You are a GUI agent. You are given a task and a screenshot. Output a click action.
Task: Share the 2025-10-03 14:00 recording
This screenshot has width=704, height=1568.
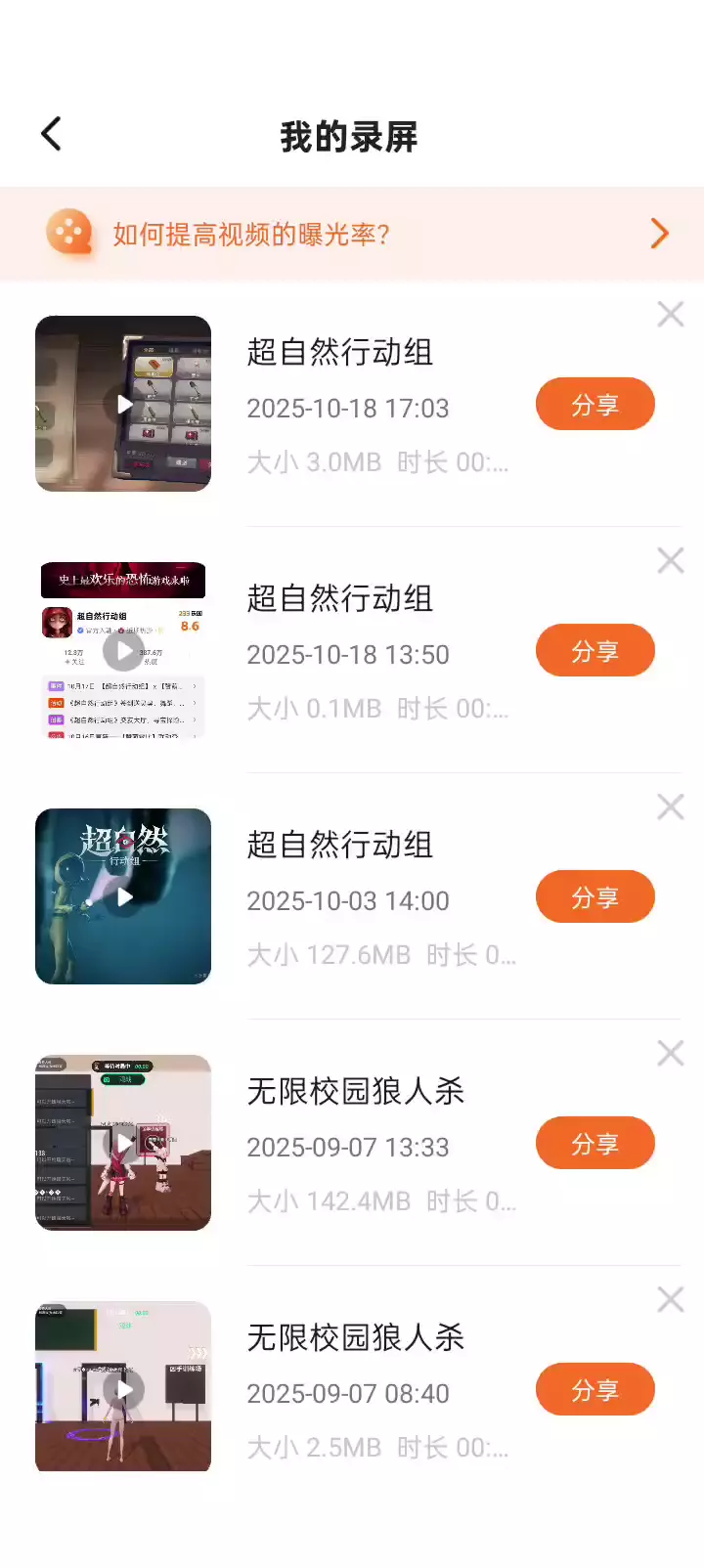click(x=594, y=896)
